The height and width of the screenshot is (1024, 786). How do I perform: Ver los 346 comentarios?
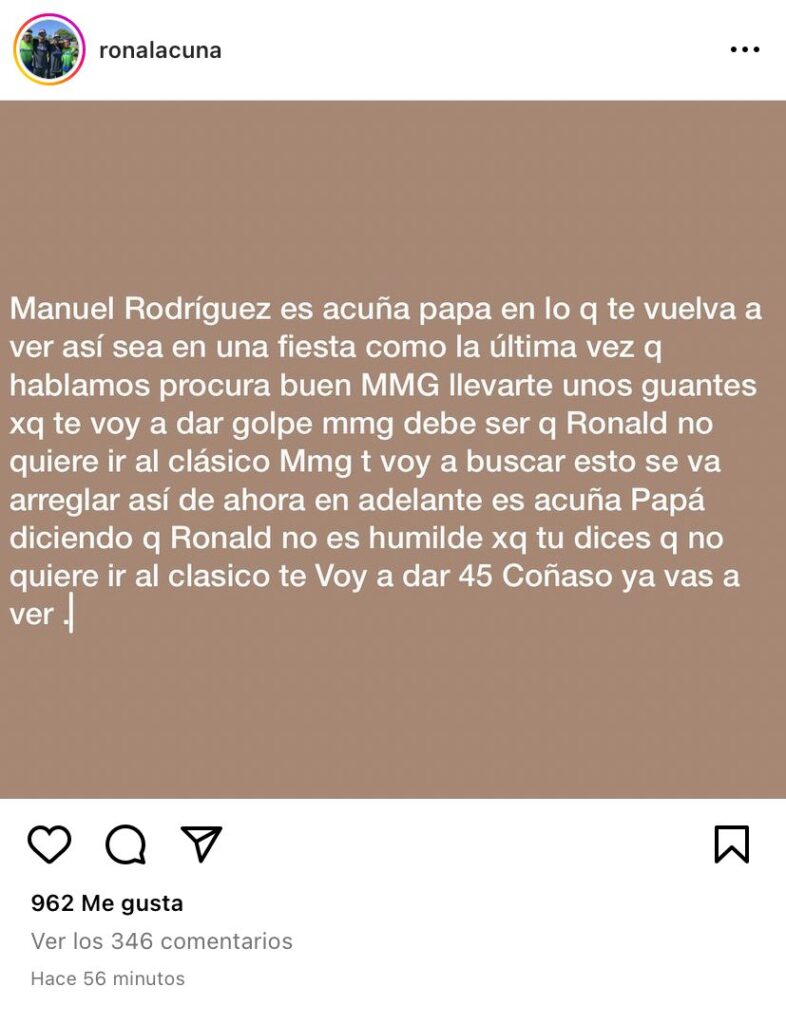tap(162, 941)
